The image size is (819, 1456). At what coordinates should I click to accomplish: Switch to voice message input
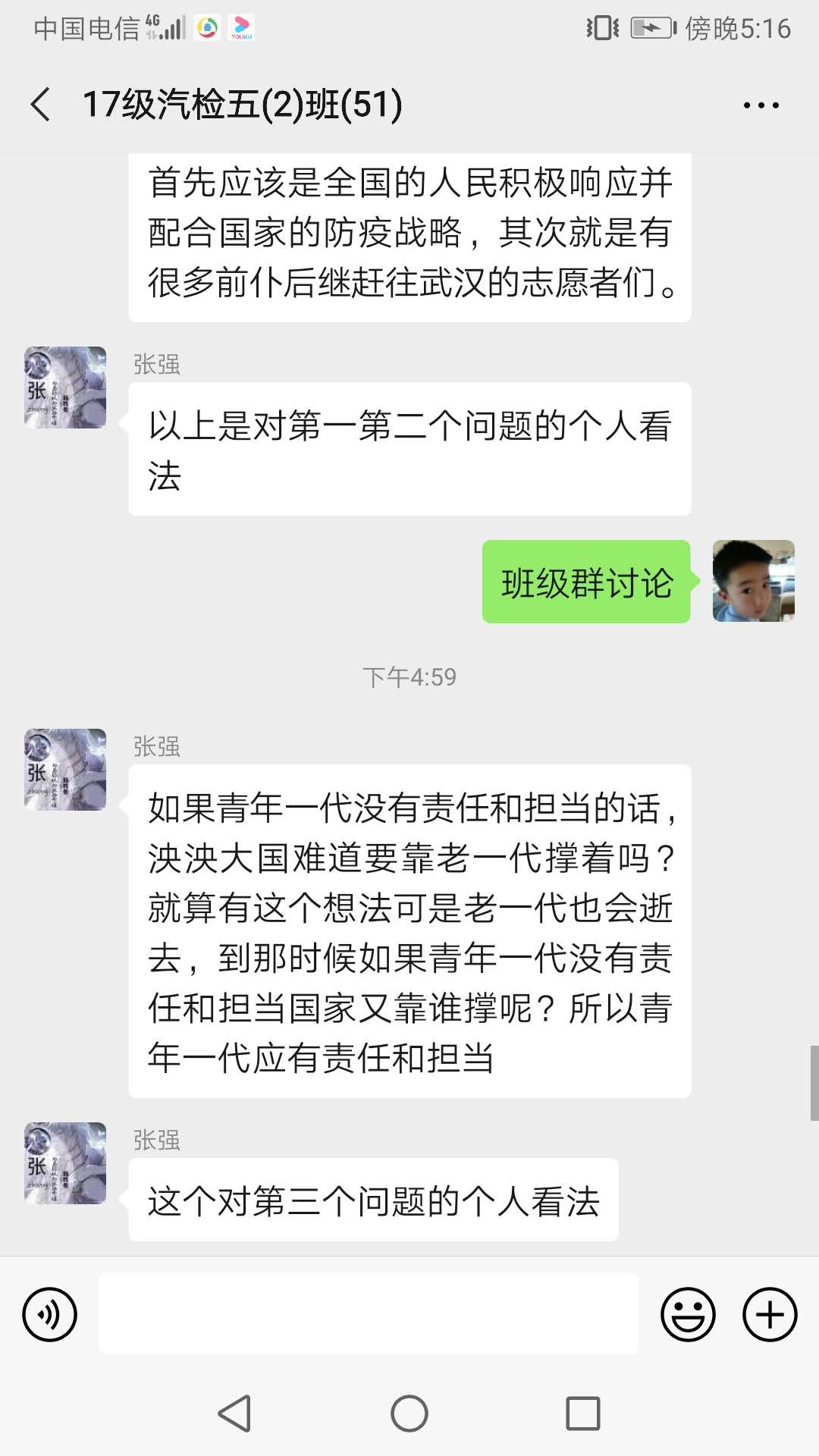click(x=50, y=1314)
